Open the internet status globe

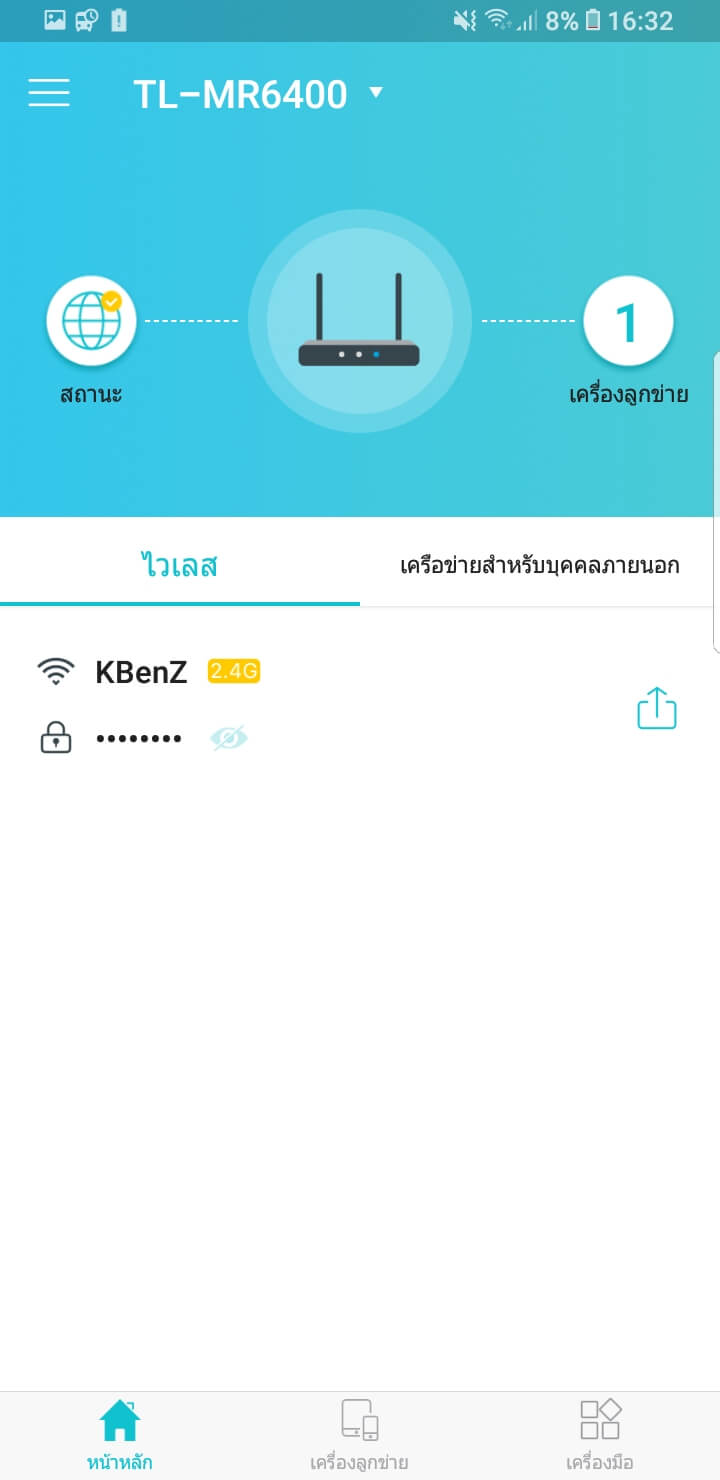pyautogui.click(x=91, y=321)
